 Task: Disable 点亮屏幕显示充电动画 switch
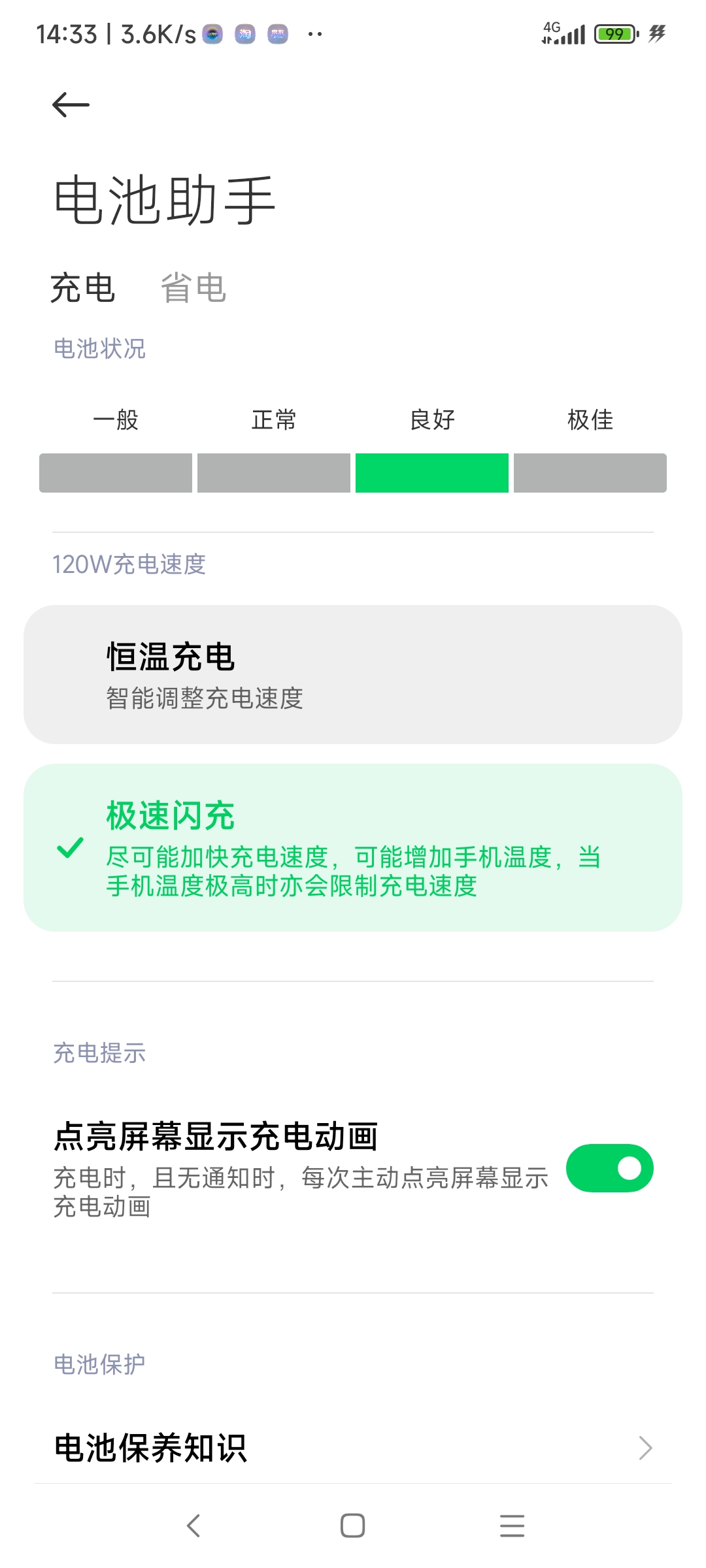pos(609,1168)
